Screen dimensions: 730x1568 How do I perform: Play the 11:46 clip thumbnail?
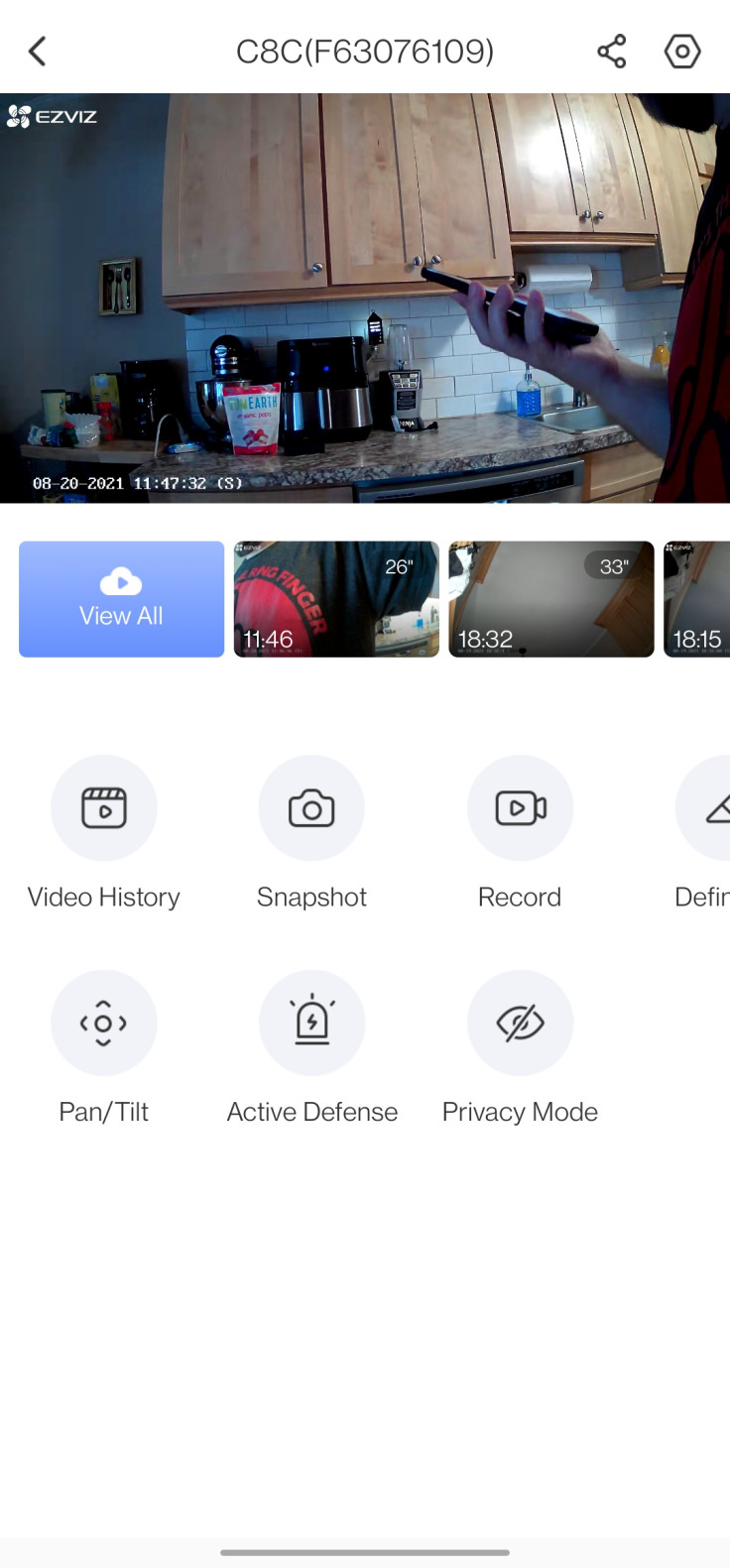[x=336, y=599]
